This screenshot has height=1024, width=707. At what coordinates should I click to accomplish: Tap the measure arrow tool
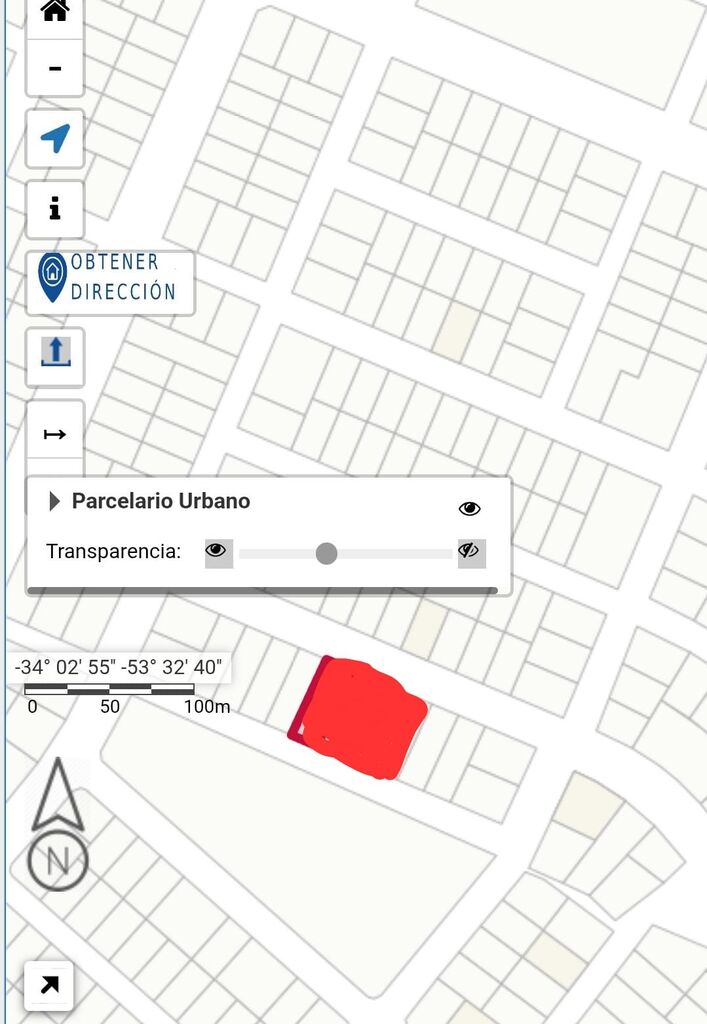click(x=55, y=434)
